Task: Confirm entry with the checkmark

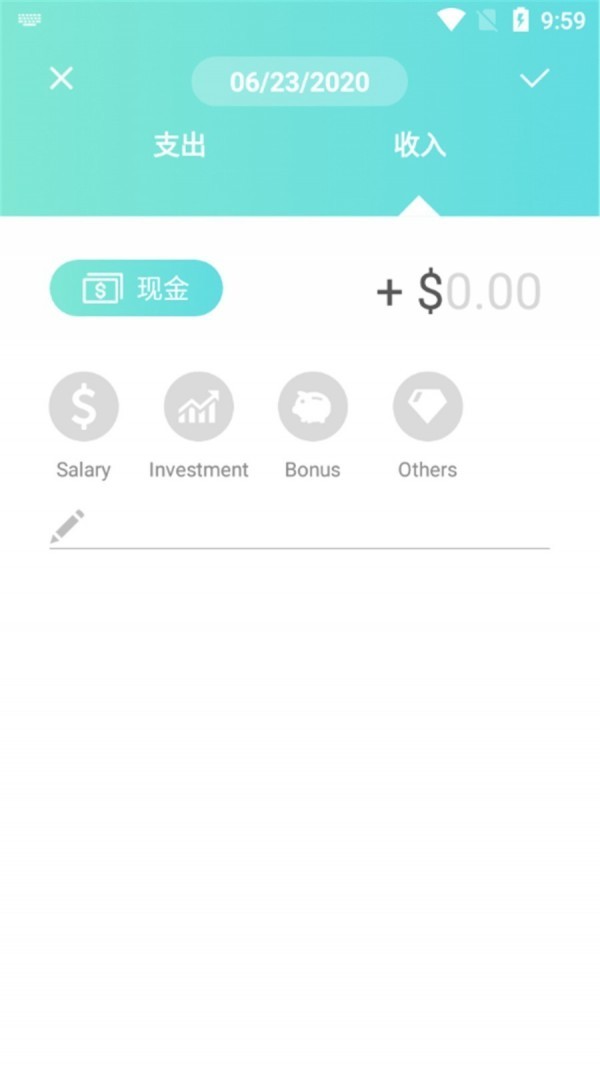Action: pyautogui.click(x=535, y=79)
